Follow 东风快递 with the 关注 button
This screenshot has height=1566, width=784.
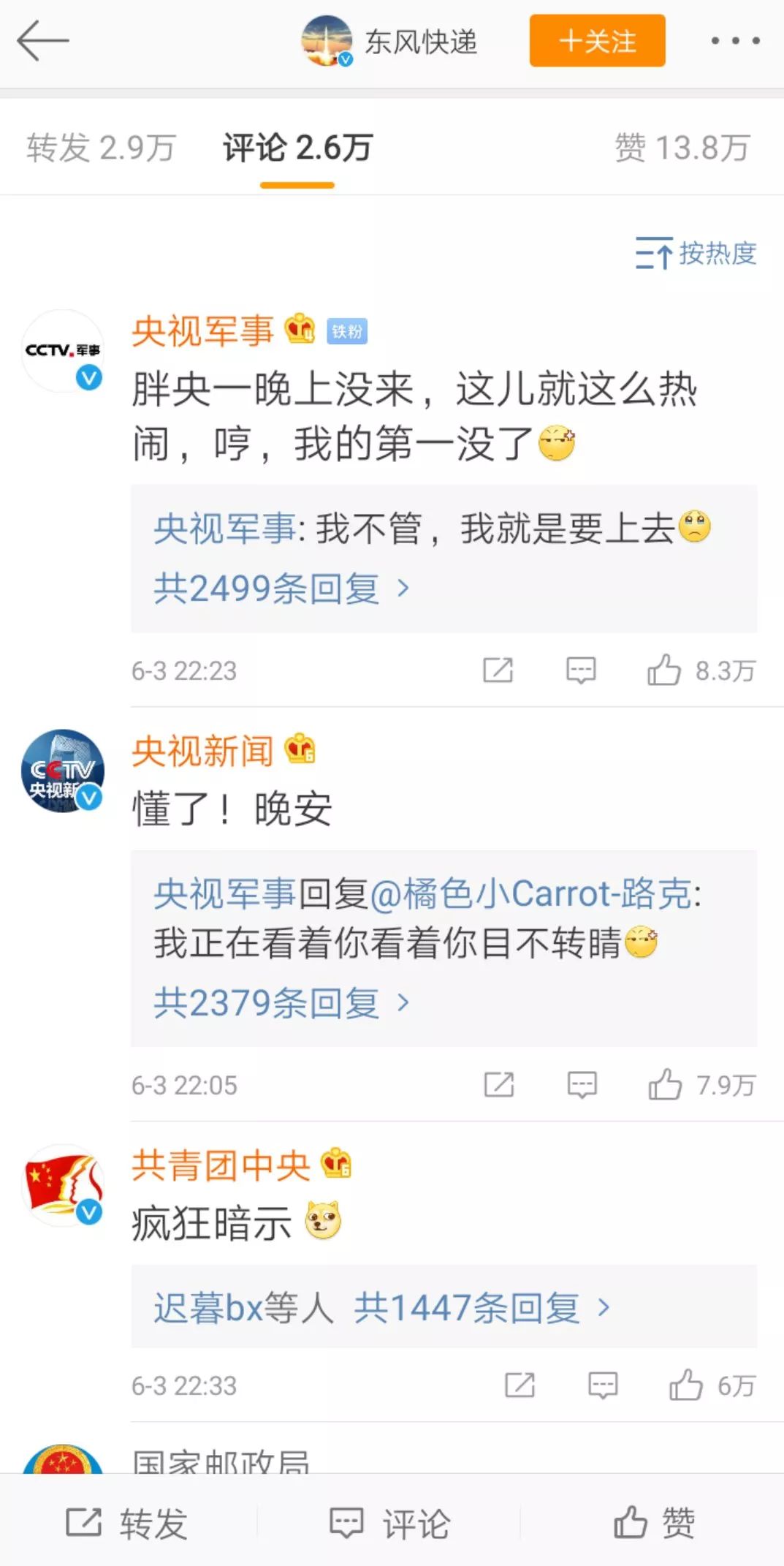pos(597,41)
